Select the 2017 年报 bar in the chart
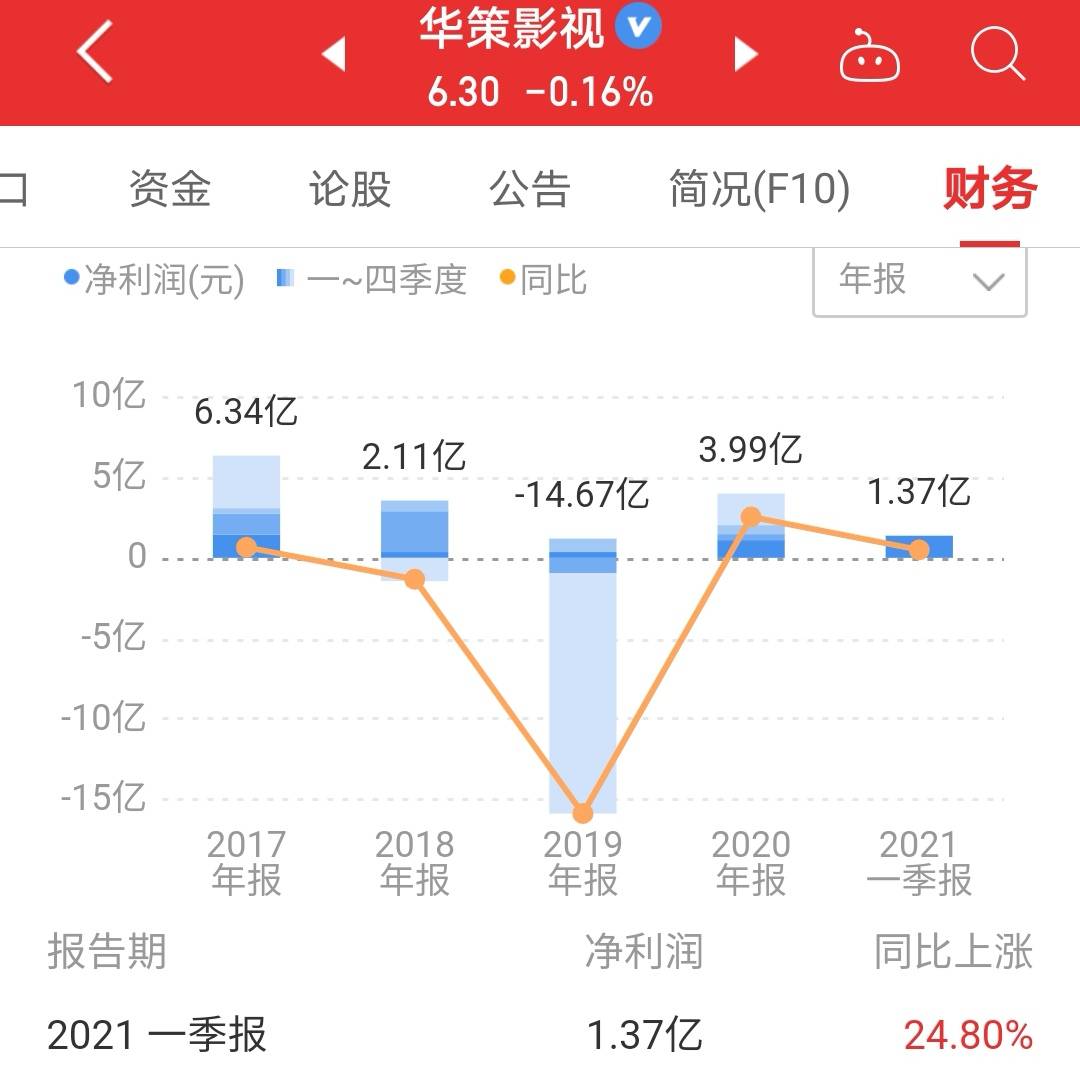The height and width of the screenshot is (1073, 1080). point(247,507)
